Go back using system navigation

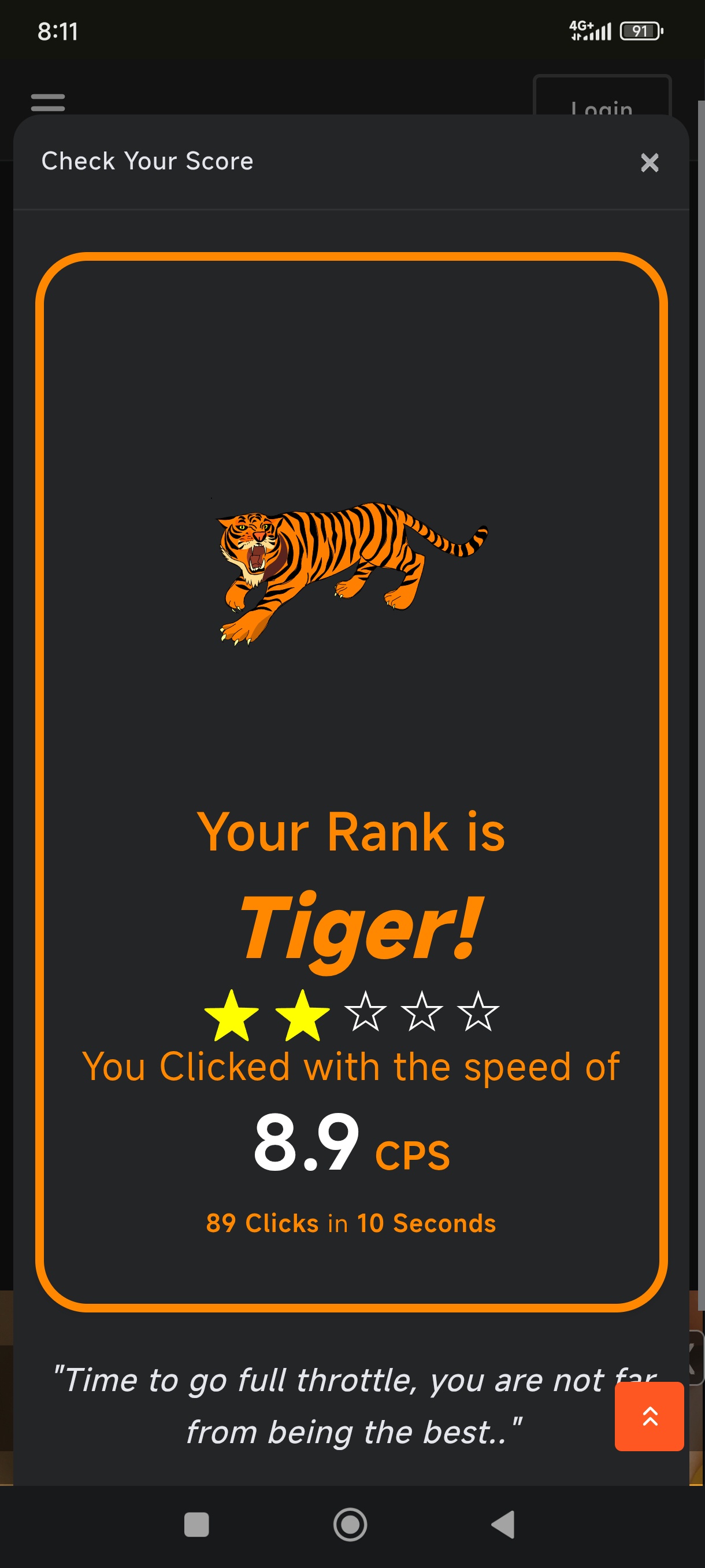pyautogui.click(x=503, y=1524)
